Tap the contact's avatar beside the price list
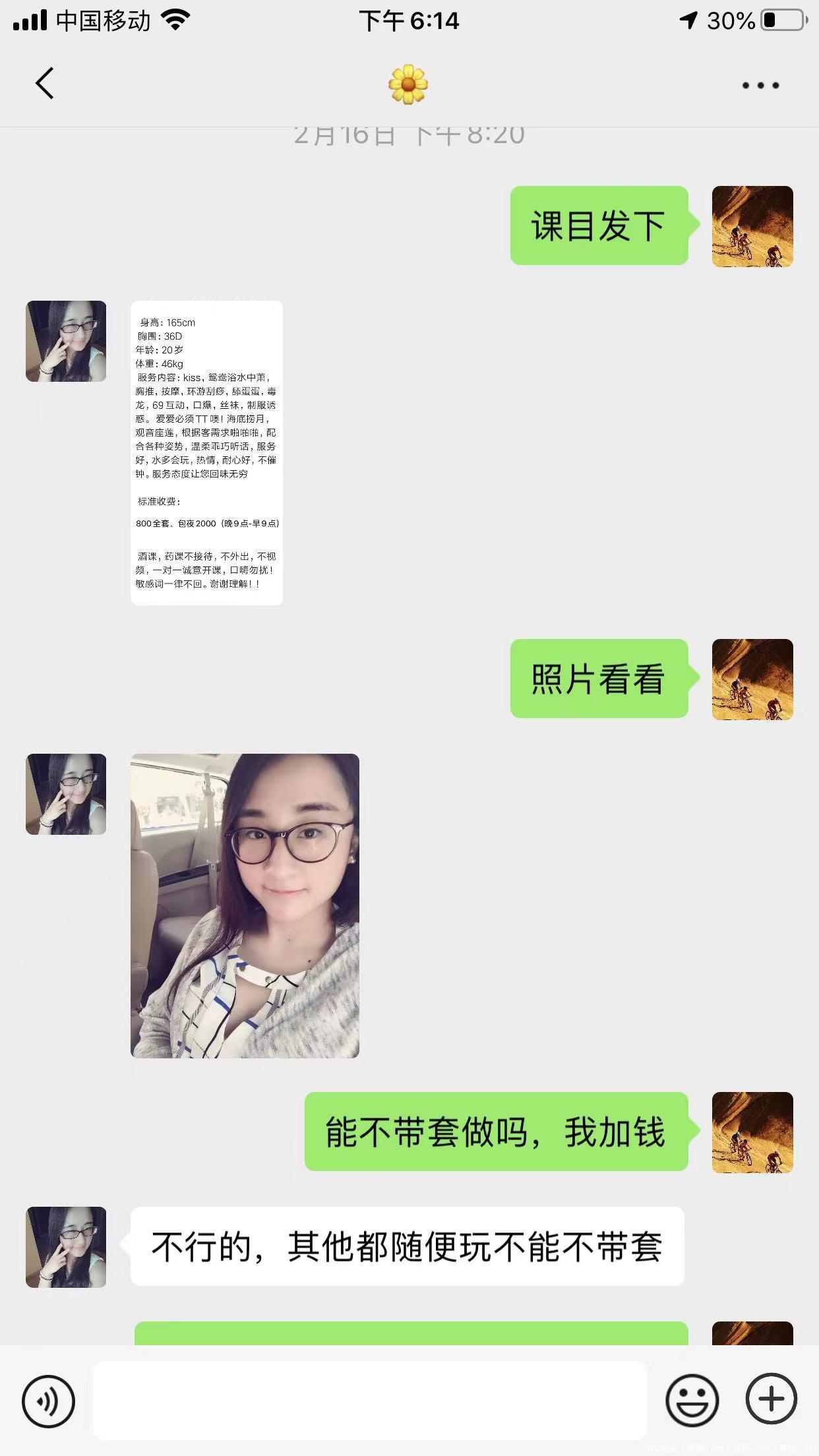819x1456 pixels. pos(65,340)
